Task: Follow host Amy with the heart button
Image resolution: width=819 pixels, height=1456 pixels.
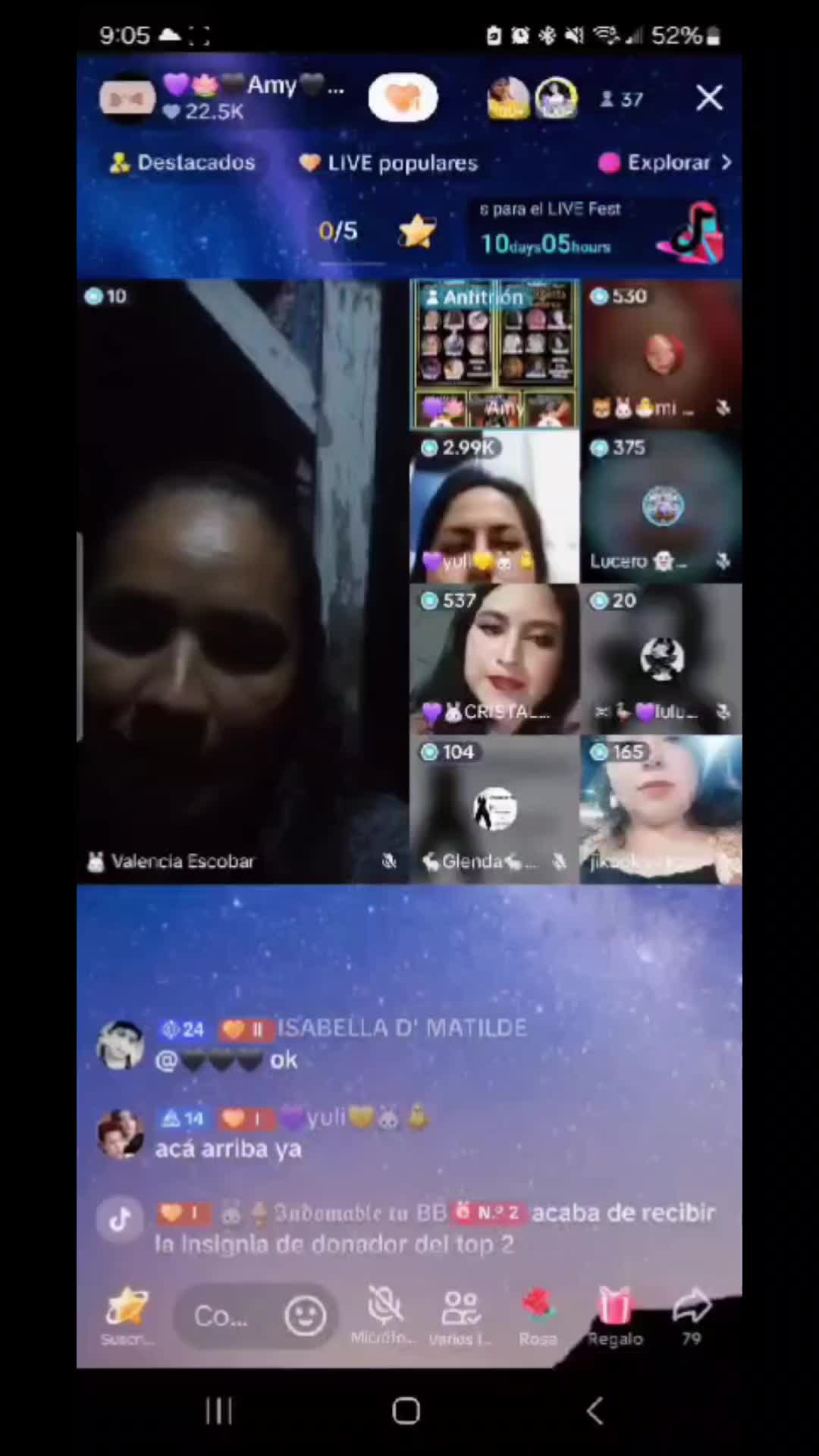Action: click(x=403, y=98)
